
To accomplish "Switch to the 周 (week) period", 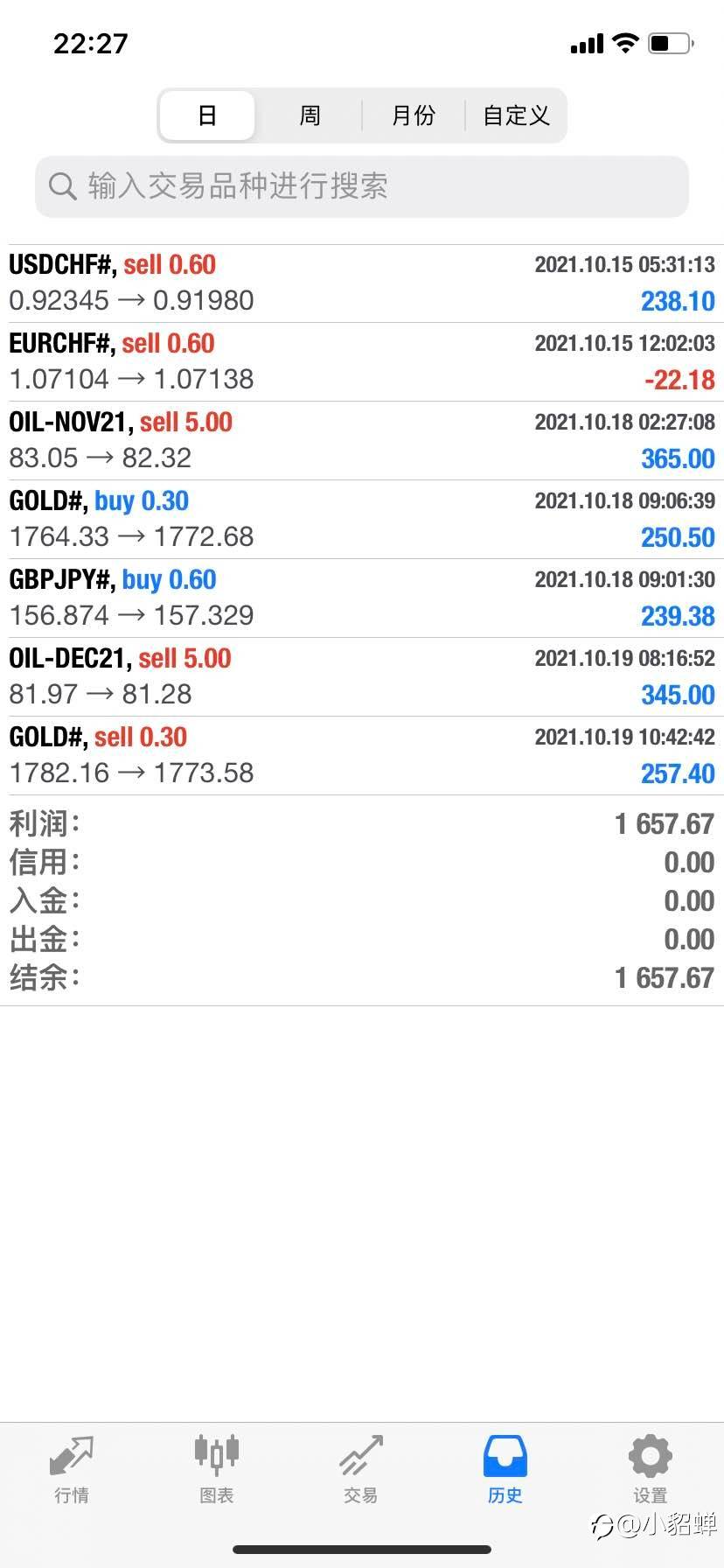I will tap(310, 115).
